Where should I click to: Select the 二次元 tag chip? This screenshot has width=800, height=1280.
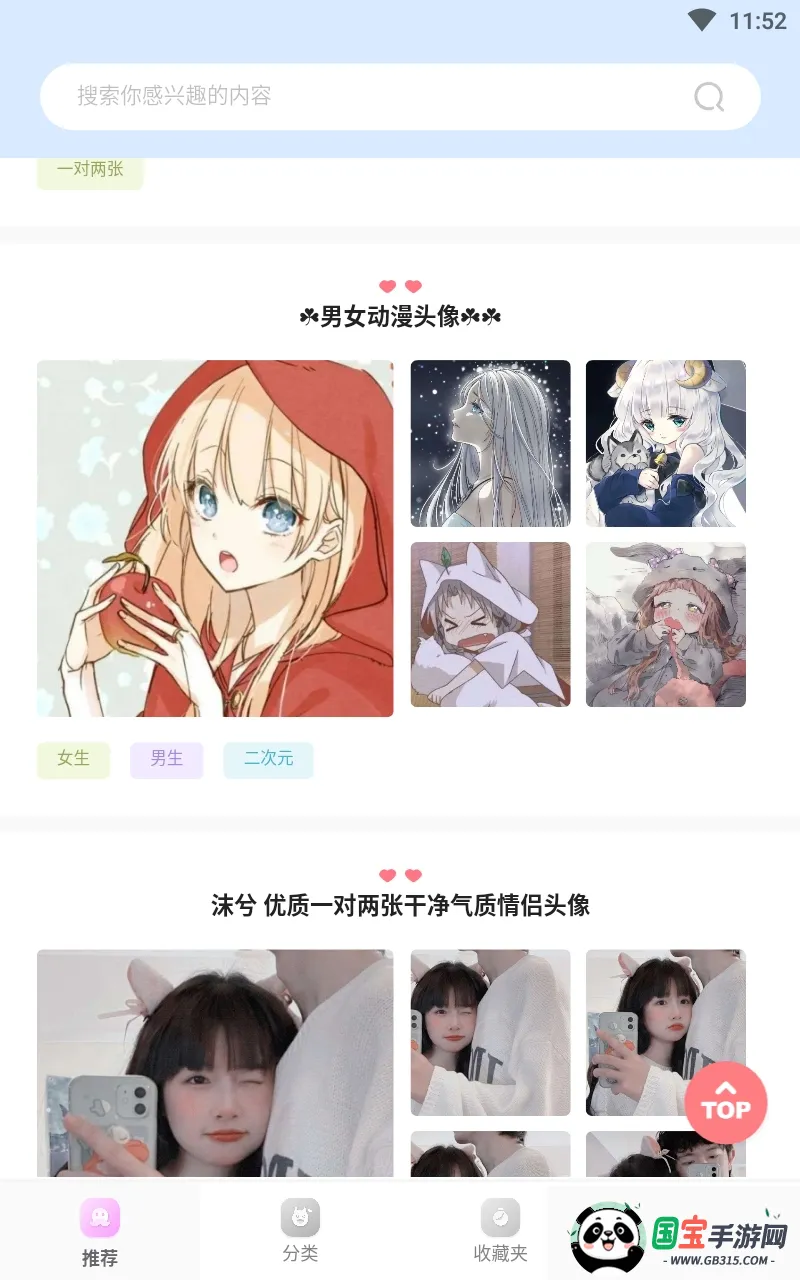coord(268,759)
